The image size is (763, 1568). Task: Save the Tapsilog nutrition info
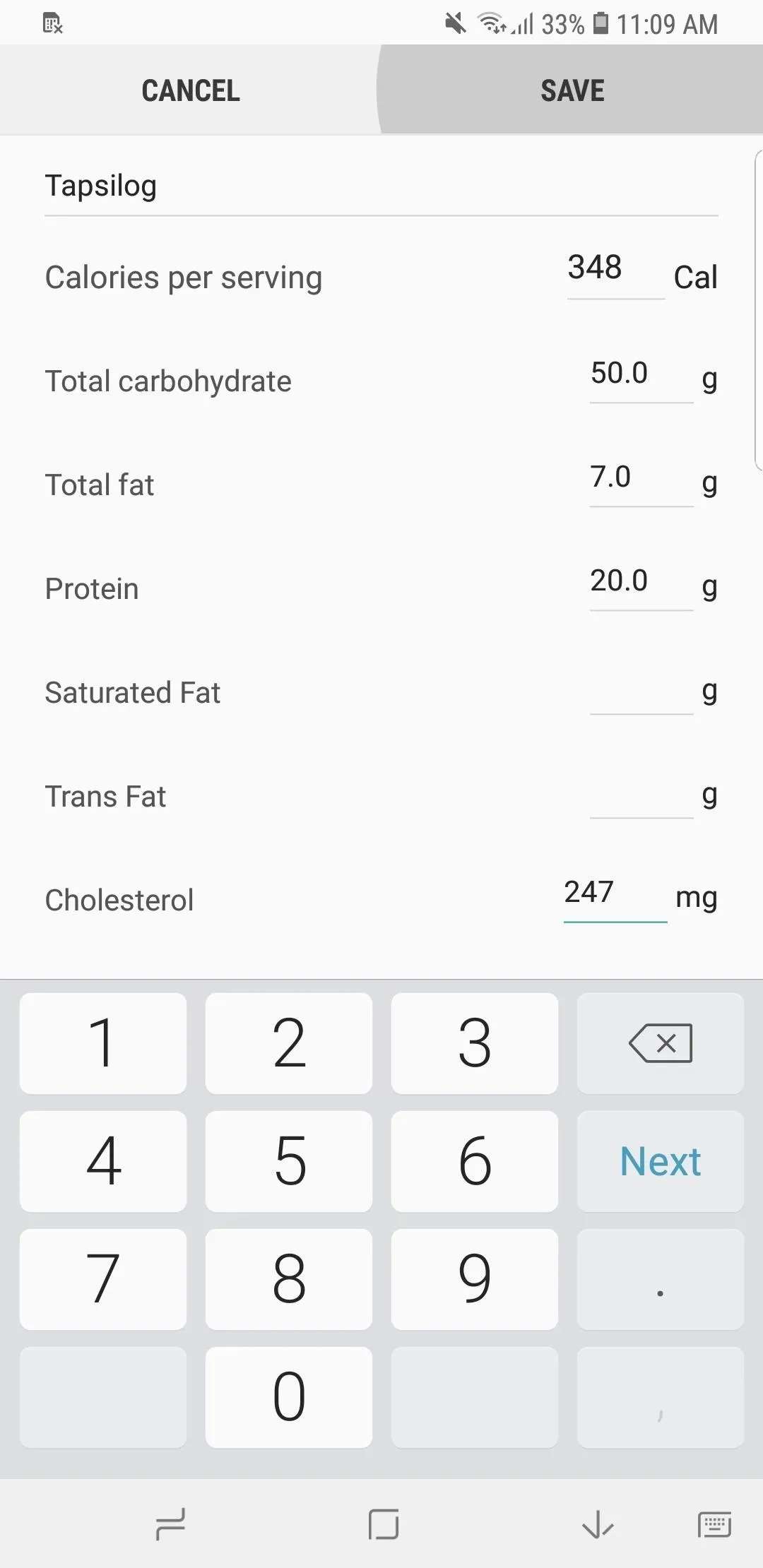point(572,90)
